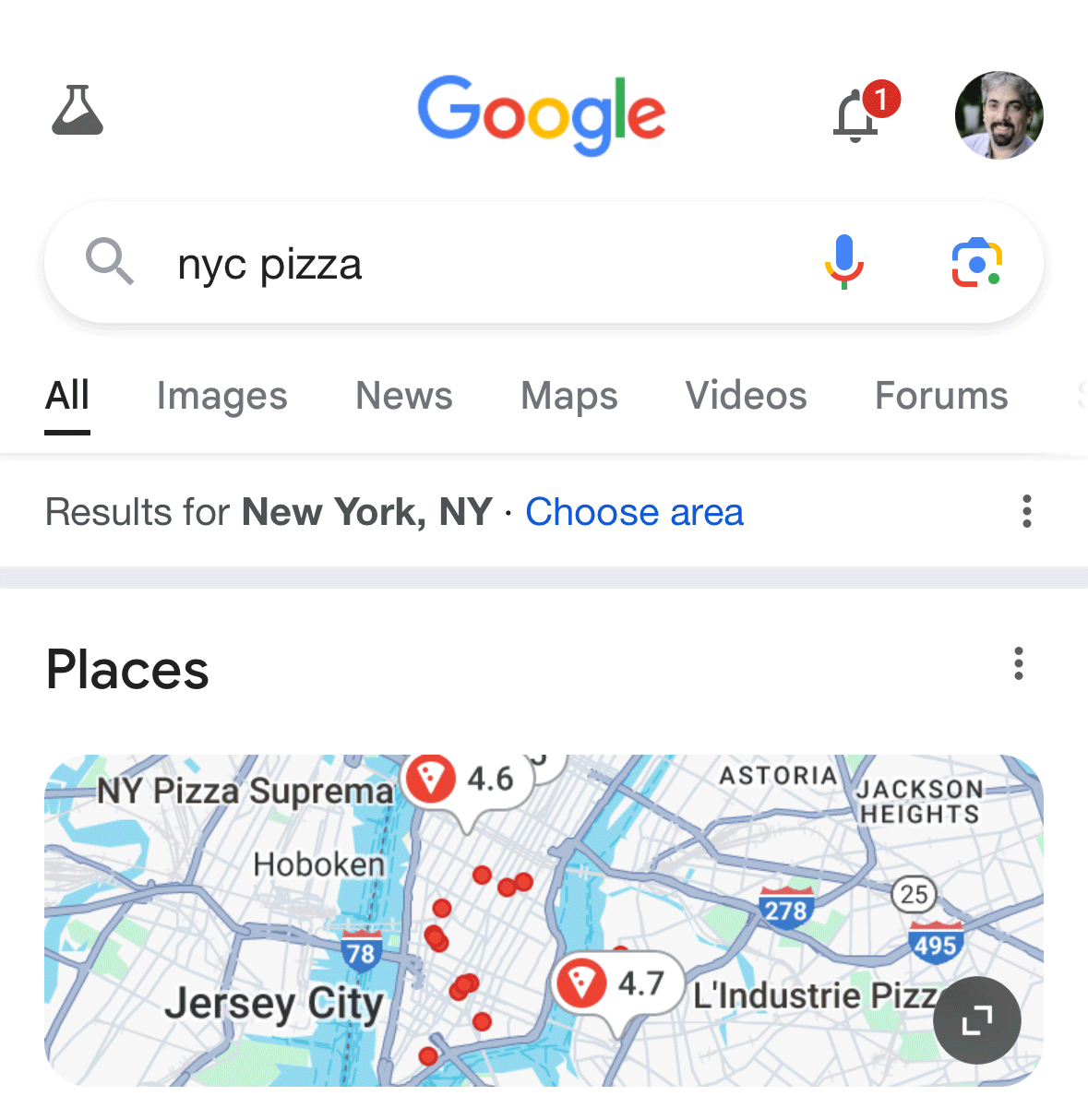Switch to the Maps tab
Image resolution: width=1088 pixels, height=1120 pixels.
[x=568, y=396]
